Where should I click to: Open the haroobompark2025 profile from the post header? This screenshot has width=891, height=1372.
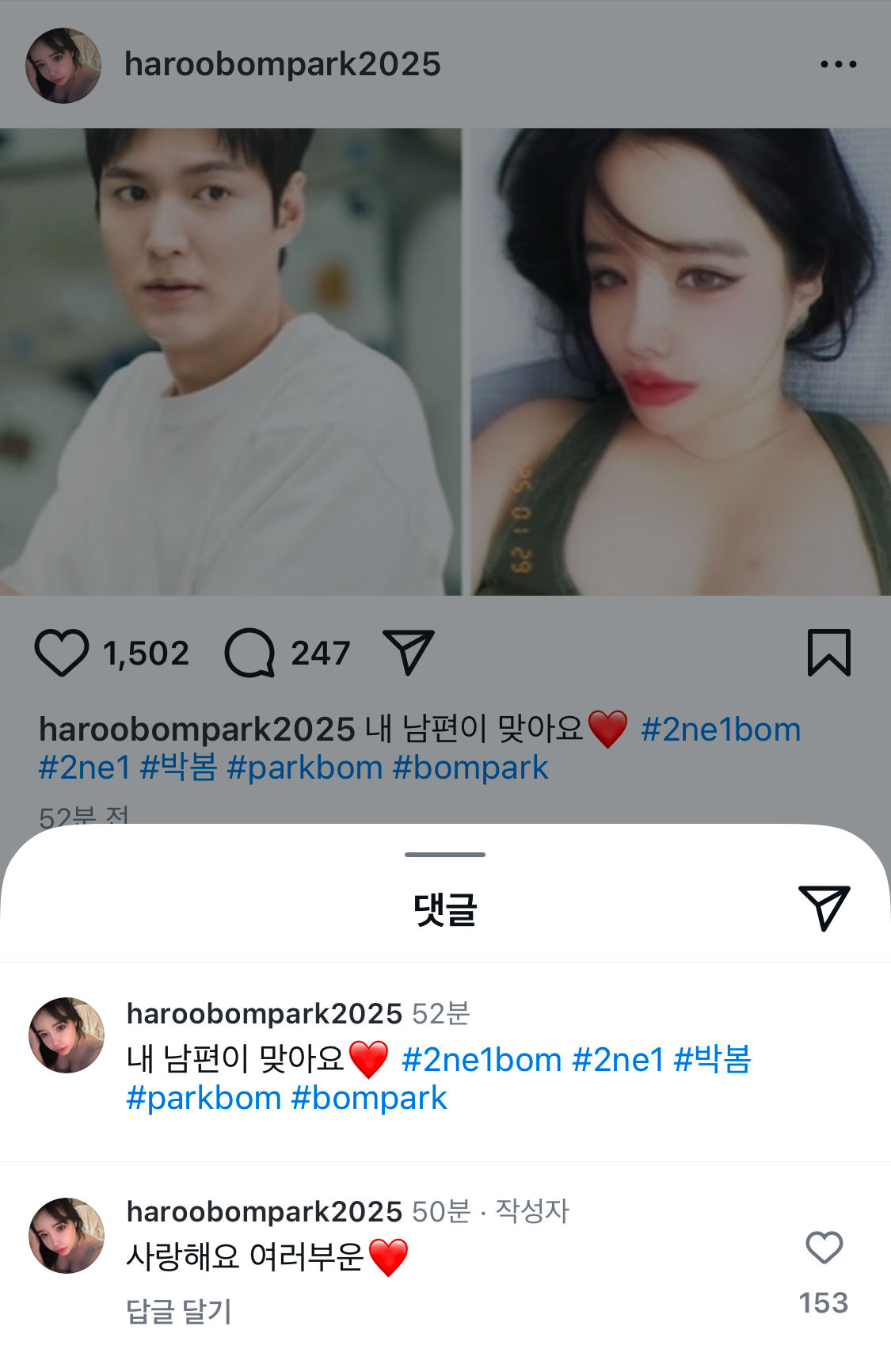pos(282,64)
